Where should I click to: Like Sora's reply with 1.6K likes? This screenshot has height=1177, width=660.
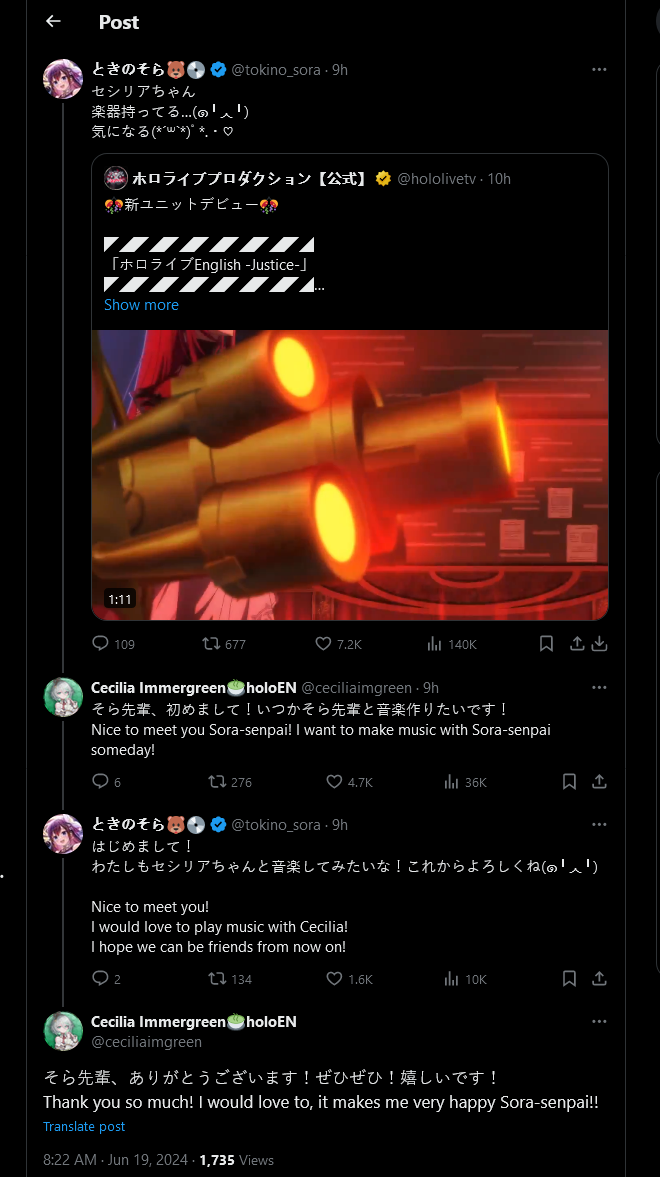pos(335,979)
